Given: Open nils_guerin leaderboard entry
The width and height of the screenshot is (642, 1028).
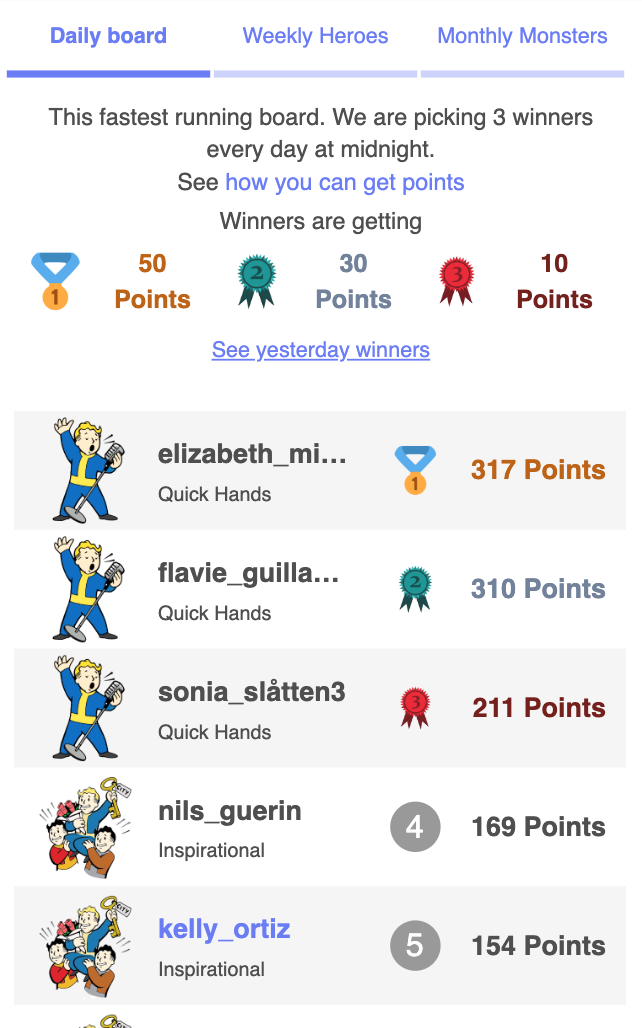Looking at the screenshot, I should click(x=230, y=811).
